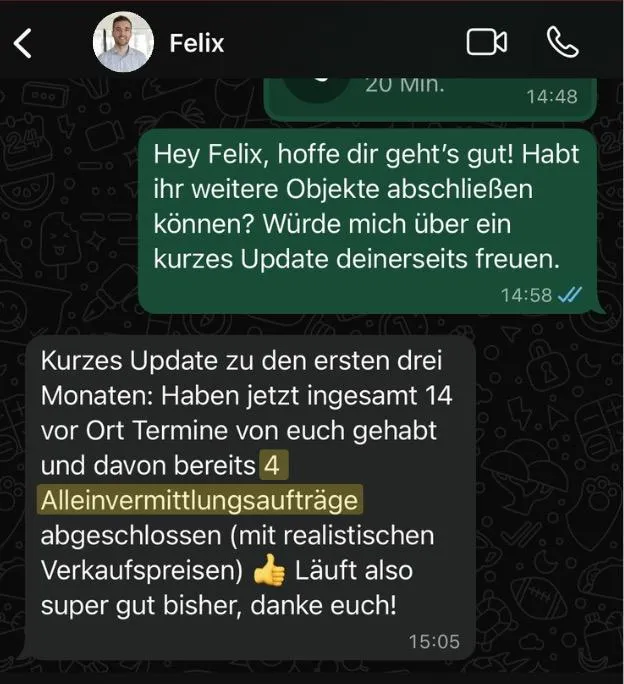Start a video call with Felix

(486, 42)
